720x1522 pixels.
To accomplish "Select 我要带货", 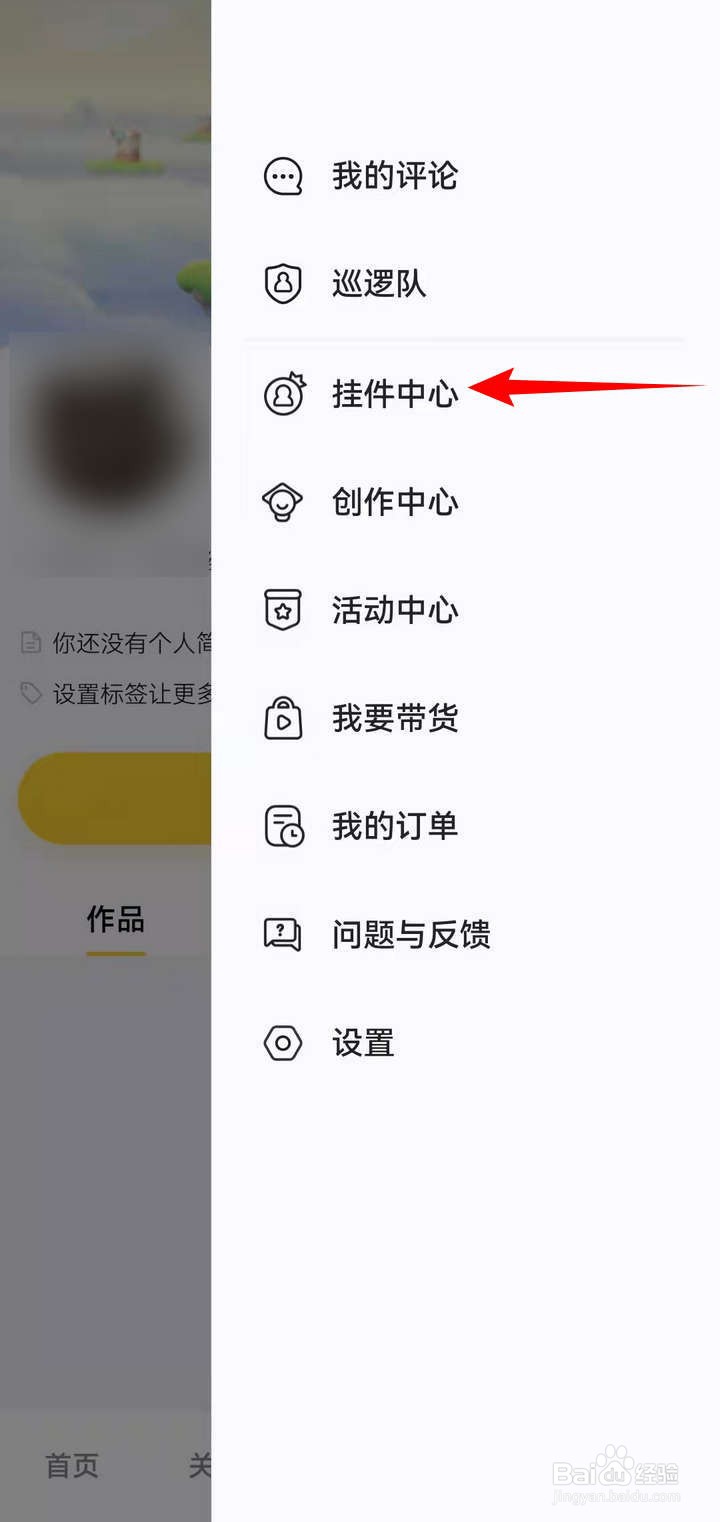I will (x=394, y=719).
